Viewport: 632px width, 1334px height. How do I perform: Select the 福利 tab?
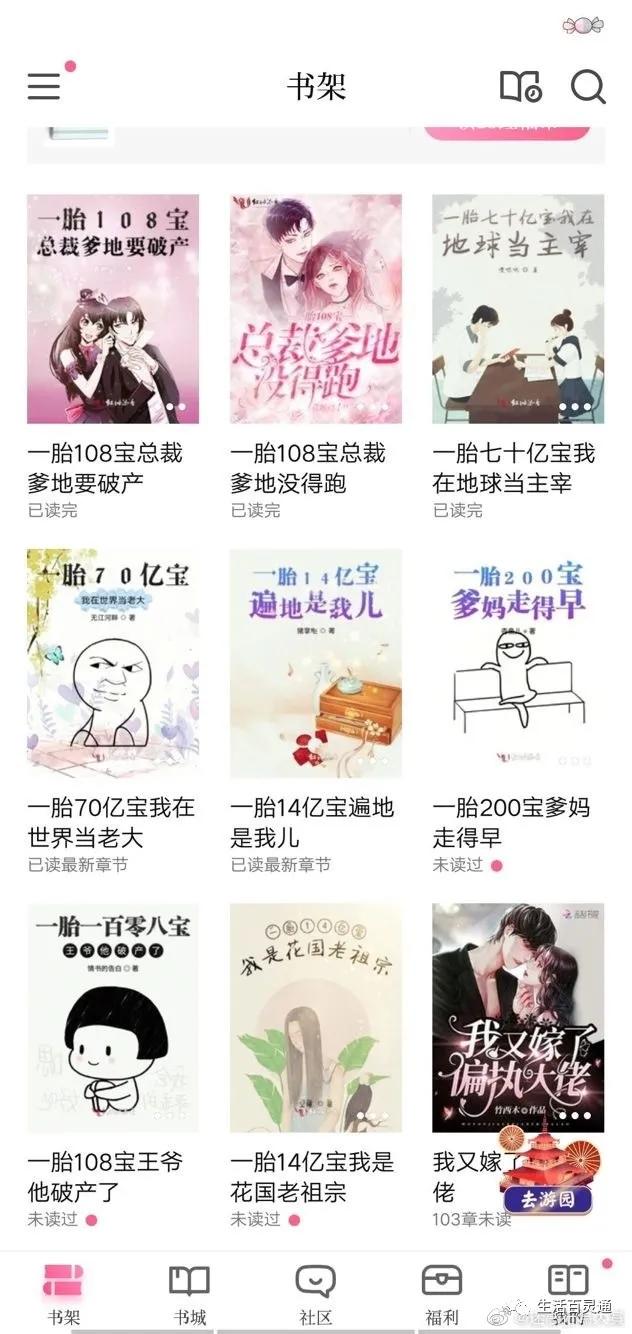click(441, 1294)
